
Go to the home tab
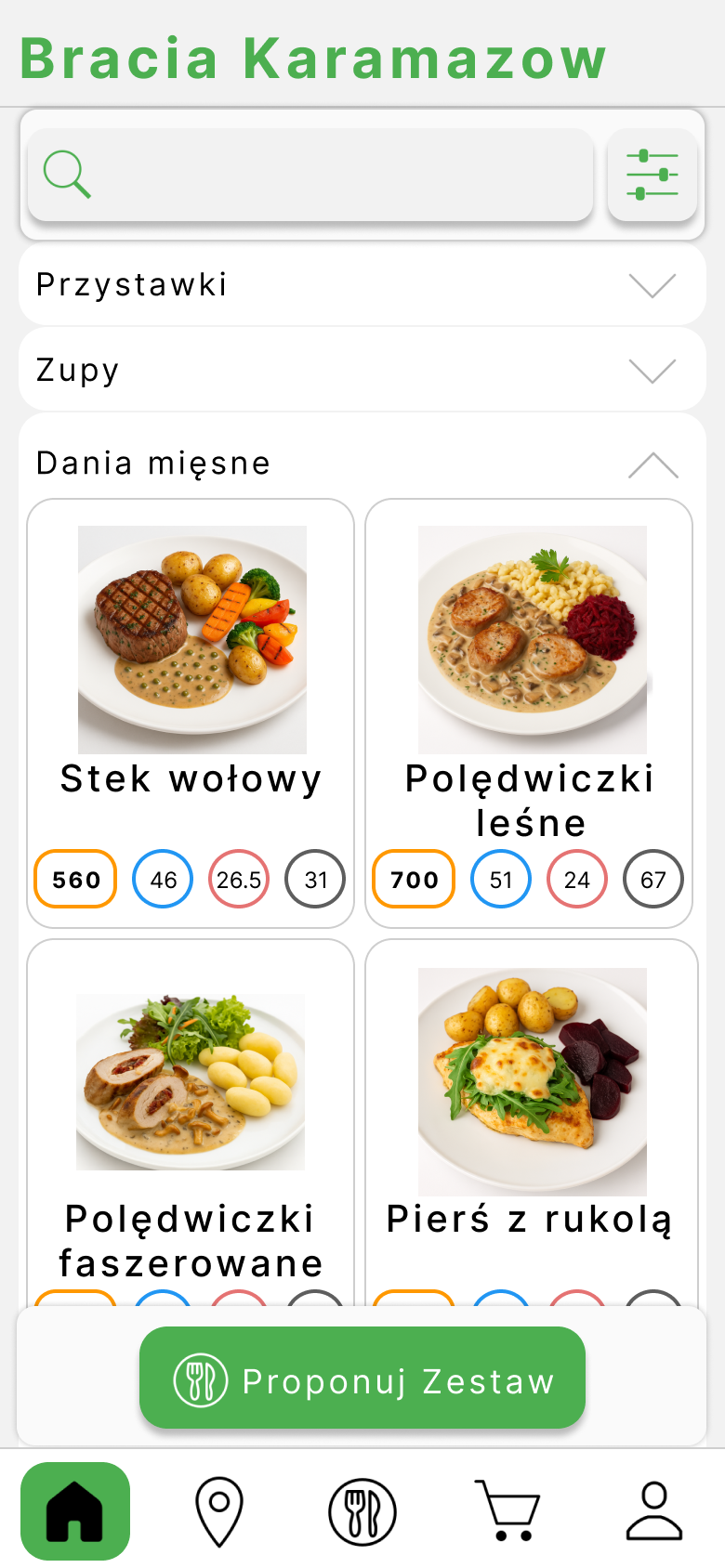[x=75, y=1511]
